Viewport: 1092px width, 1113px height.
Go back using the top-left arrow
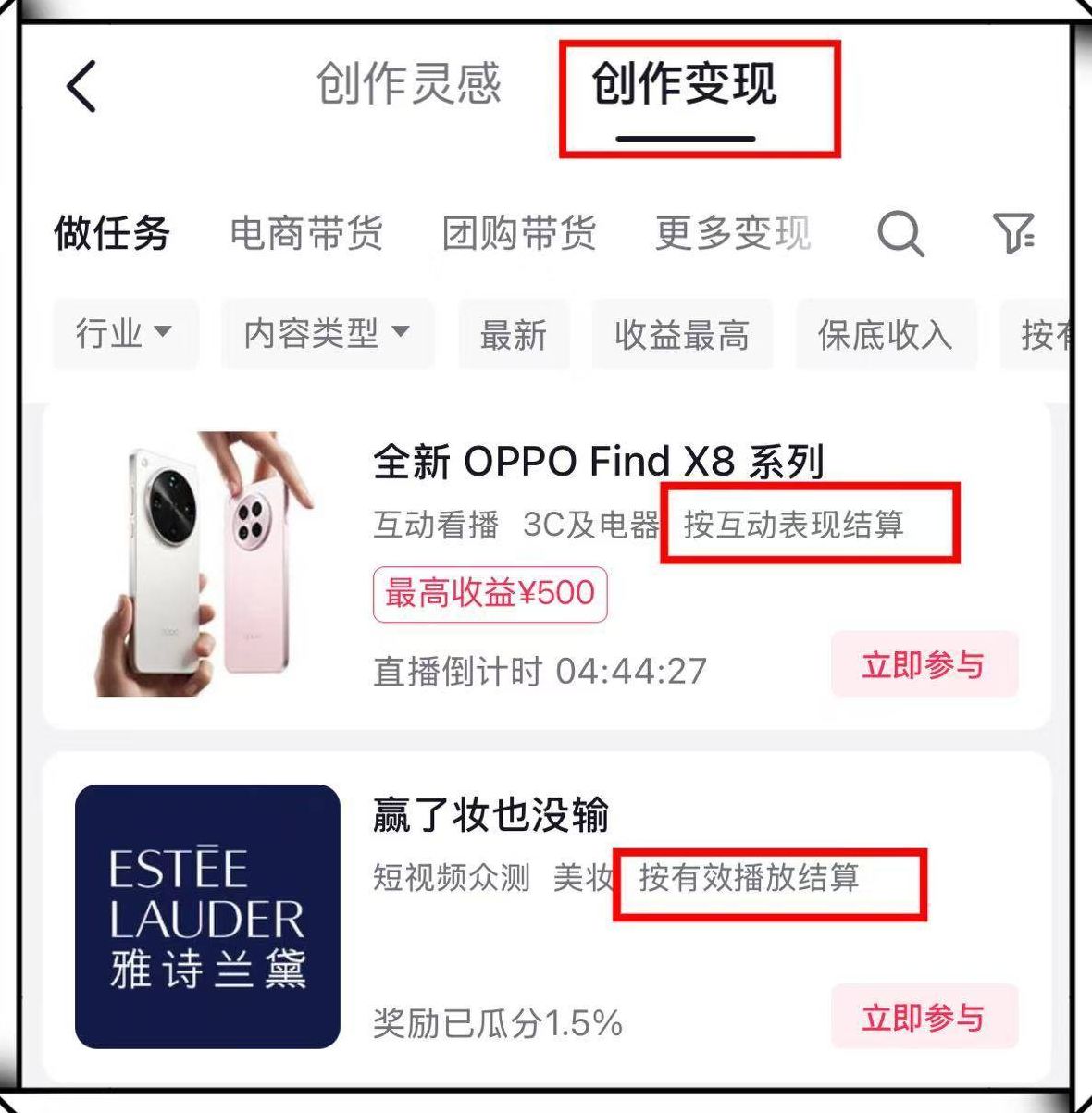pos(81,86)
